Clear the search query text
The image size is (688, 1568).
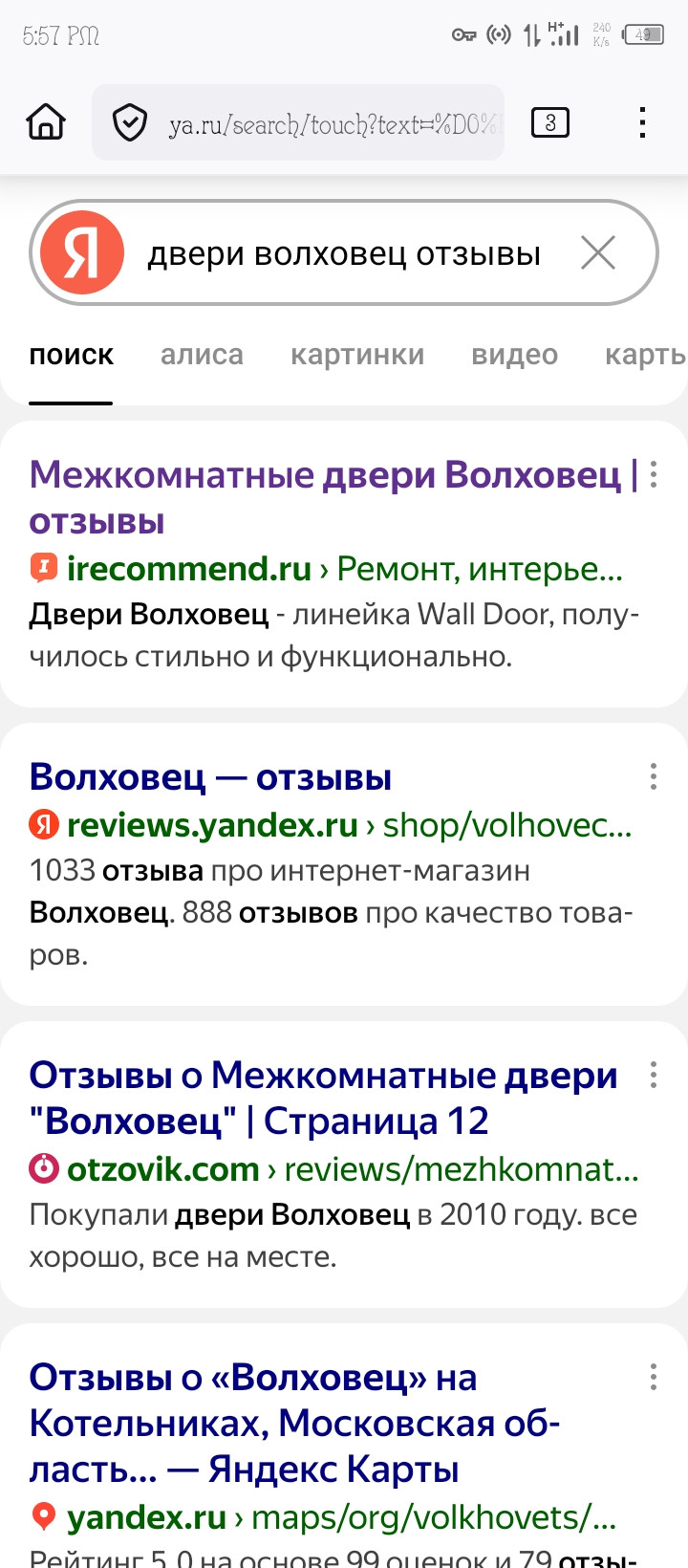pyautogui.click(x=598, y=253)
